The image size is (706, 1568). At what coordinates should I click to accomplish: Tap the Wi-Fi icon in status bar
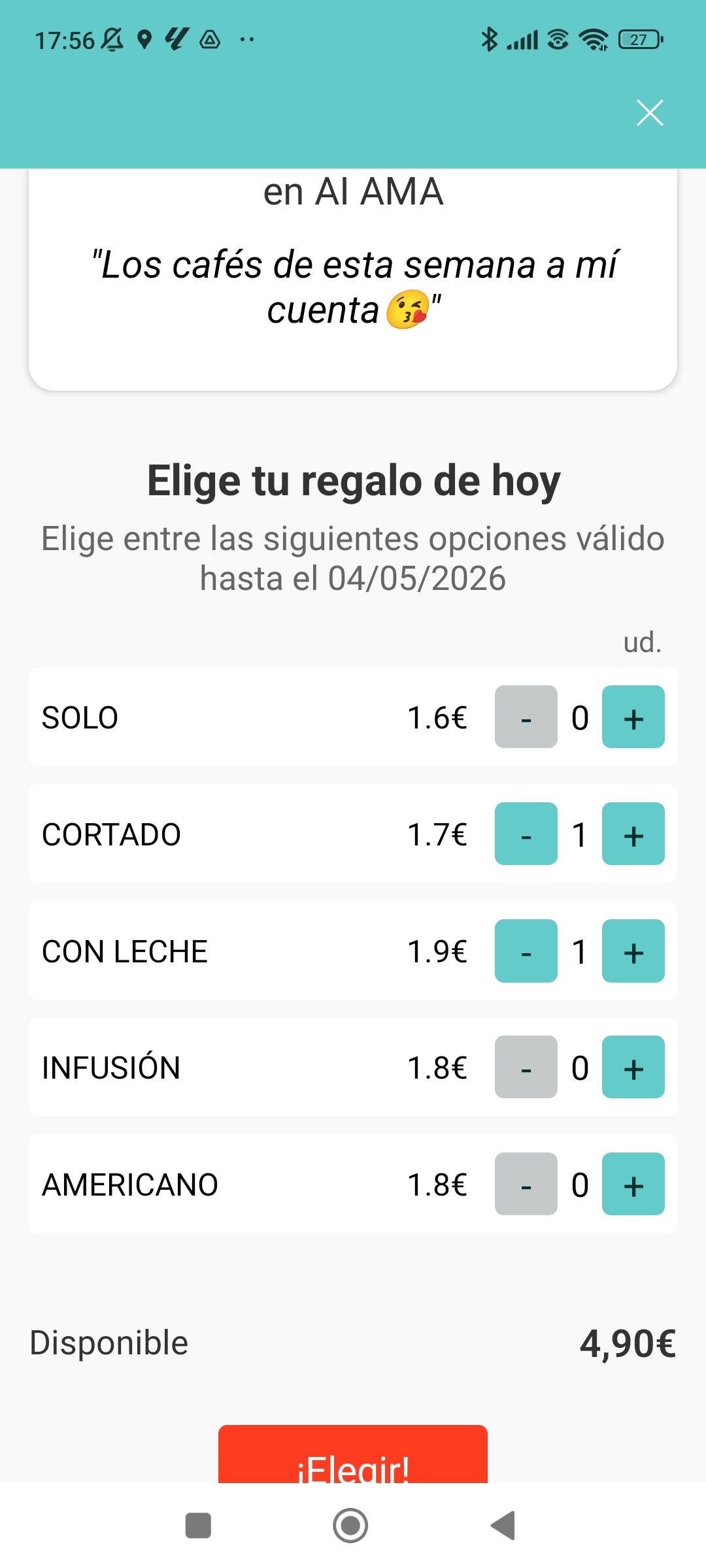tap(592, 39)
